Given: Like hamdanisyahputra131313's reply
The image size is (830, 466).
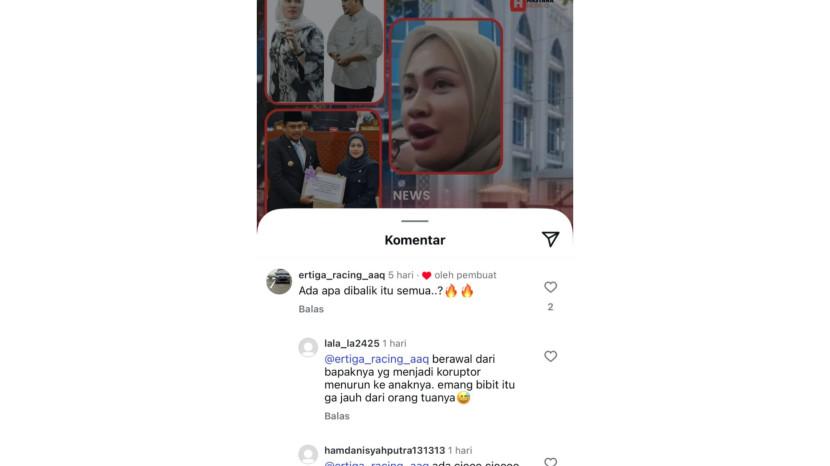Looking at the screenshot, I should pos(550,462).
